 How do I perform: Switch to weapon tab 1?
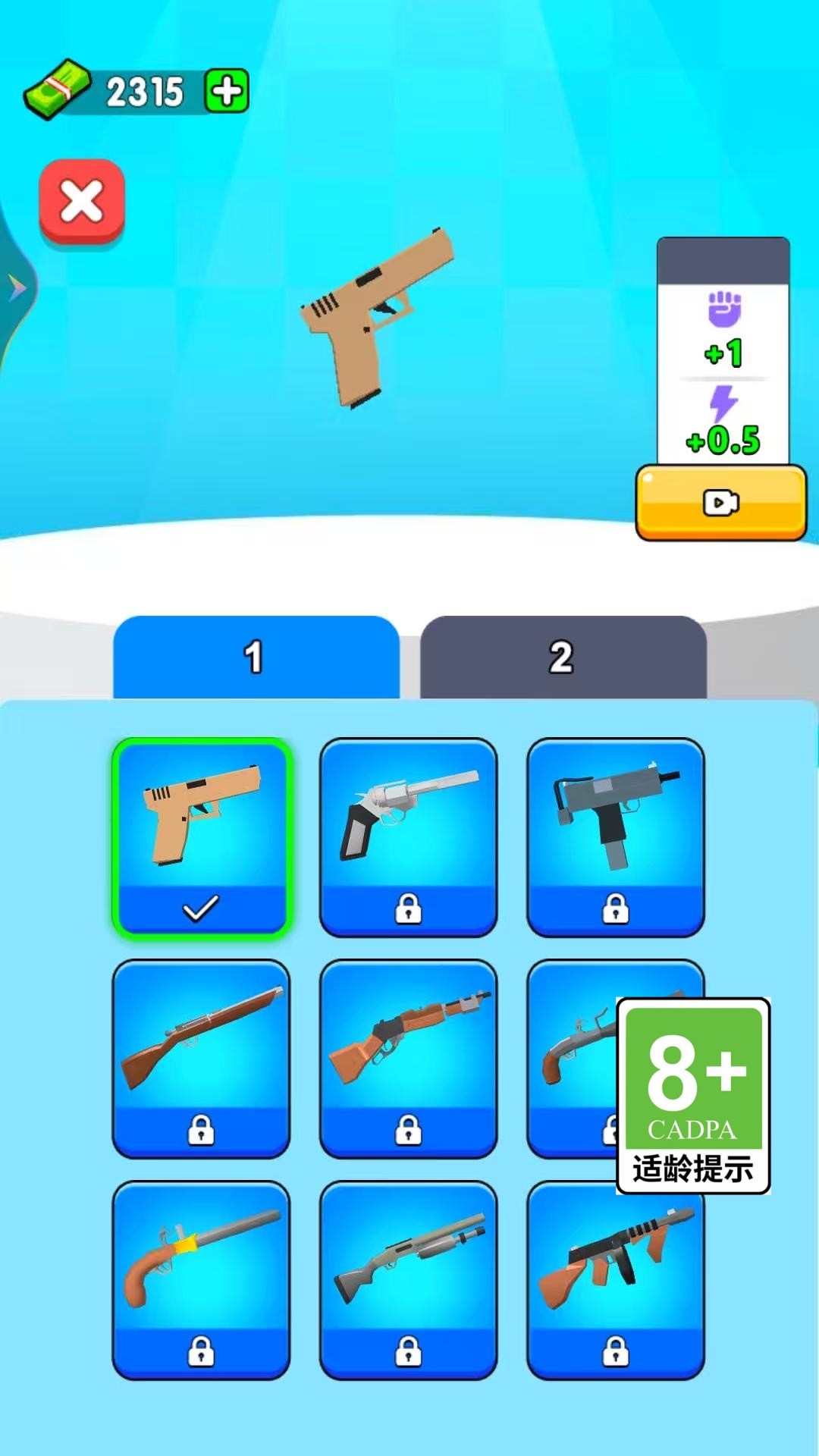[x=256, y=657]
